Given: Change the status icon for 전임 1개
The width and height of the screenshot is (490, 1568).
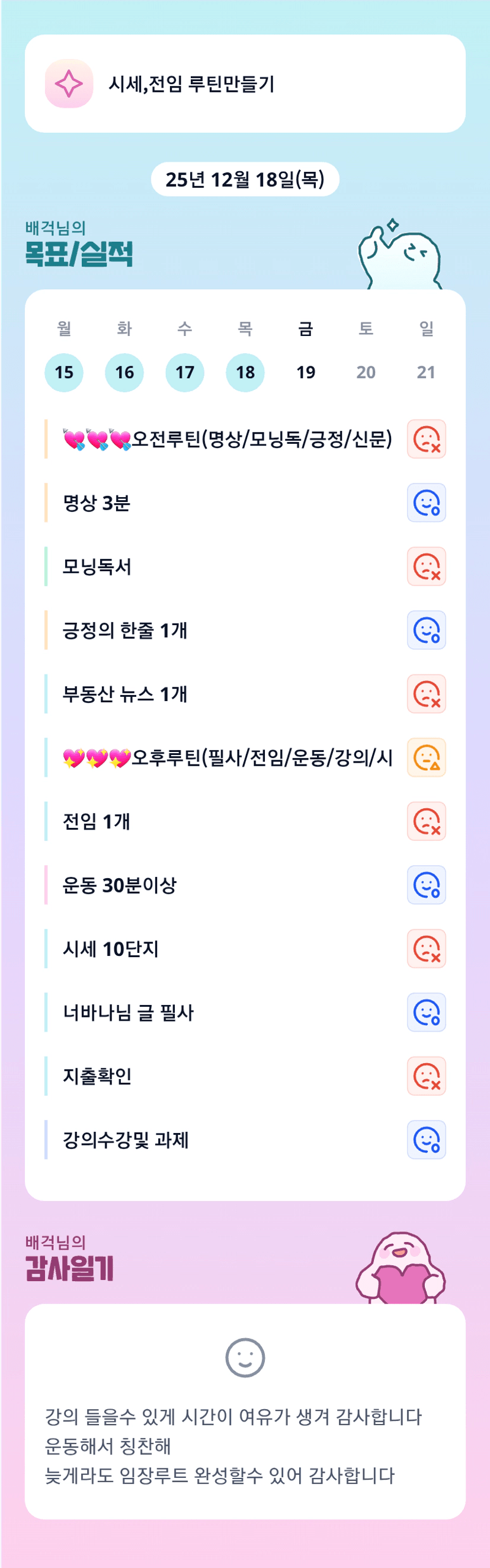Looking at the screenshot, I should 426,821.
